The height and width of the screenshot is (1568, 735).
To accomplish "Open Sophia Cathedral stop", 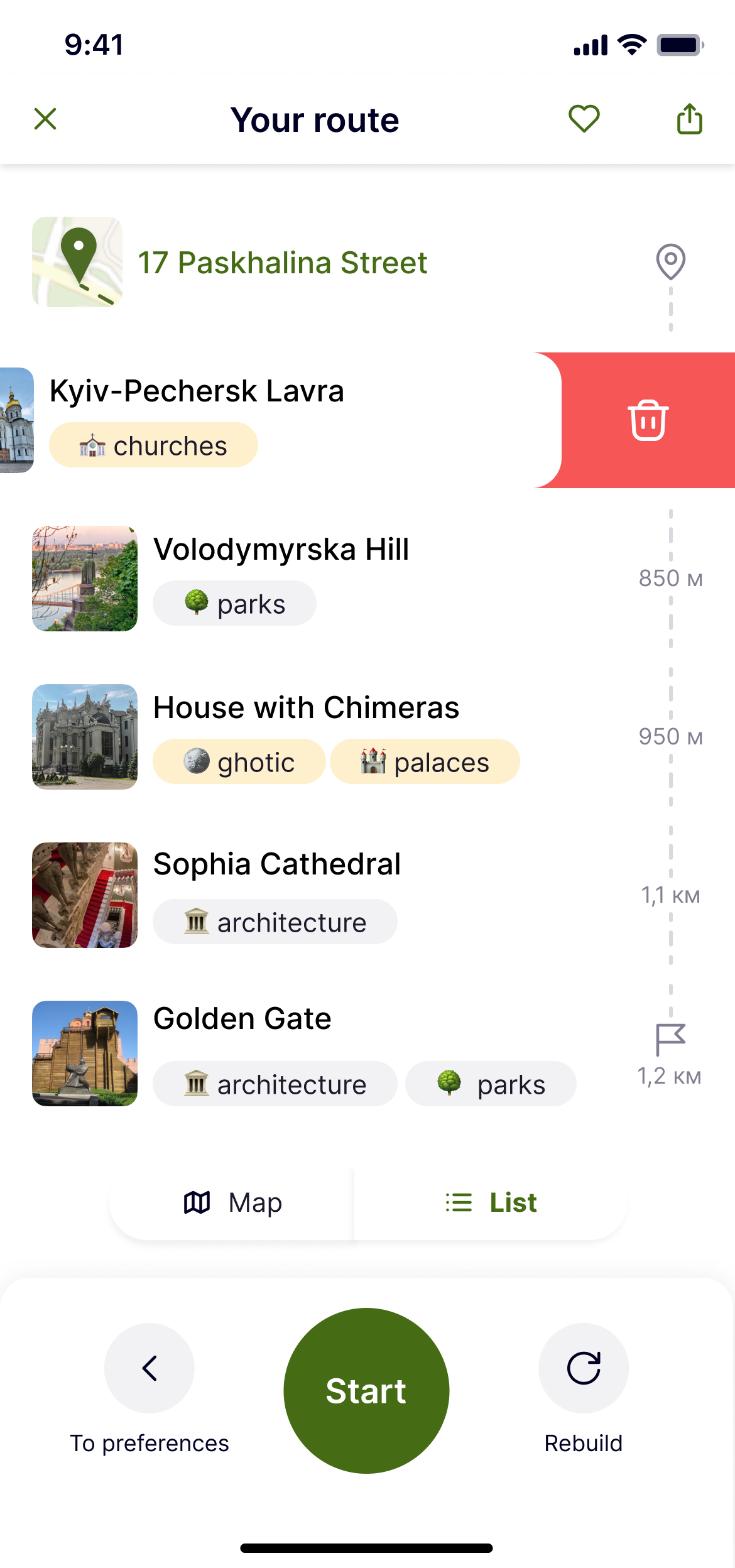I will tap(277, 864).
